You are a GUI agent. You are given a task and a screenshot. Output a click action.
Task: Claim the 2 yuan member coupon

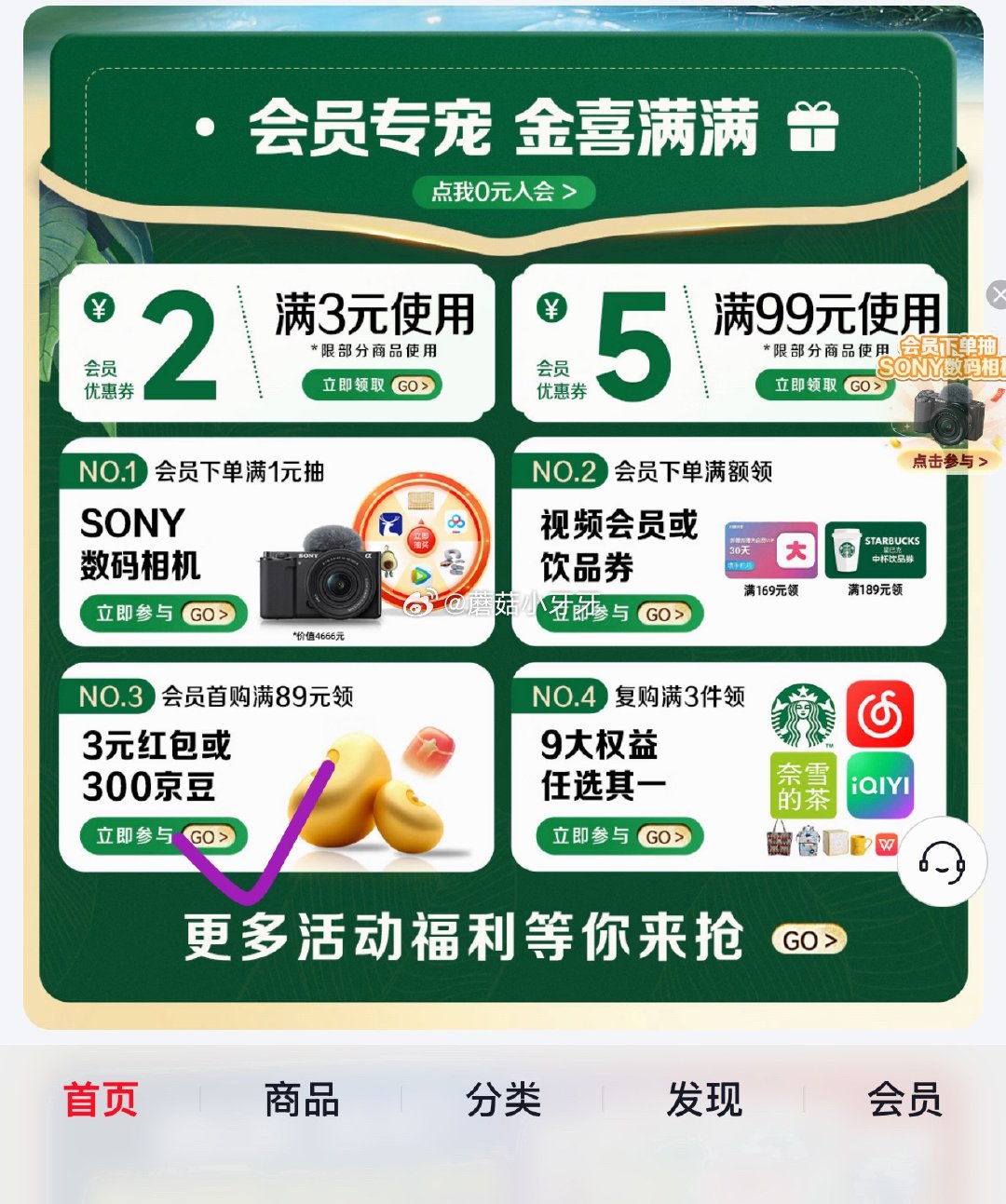point(371,386)
